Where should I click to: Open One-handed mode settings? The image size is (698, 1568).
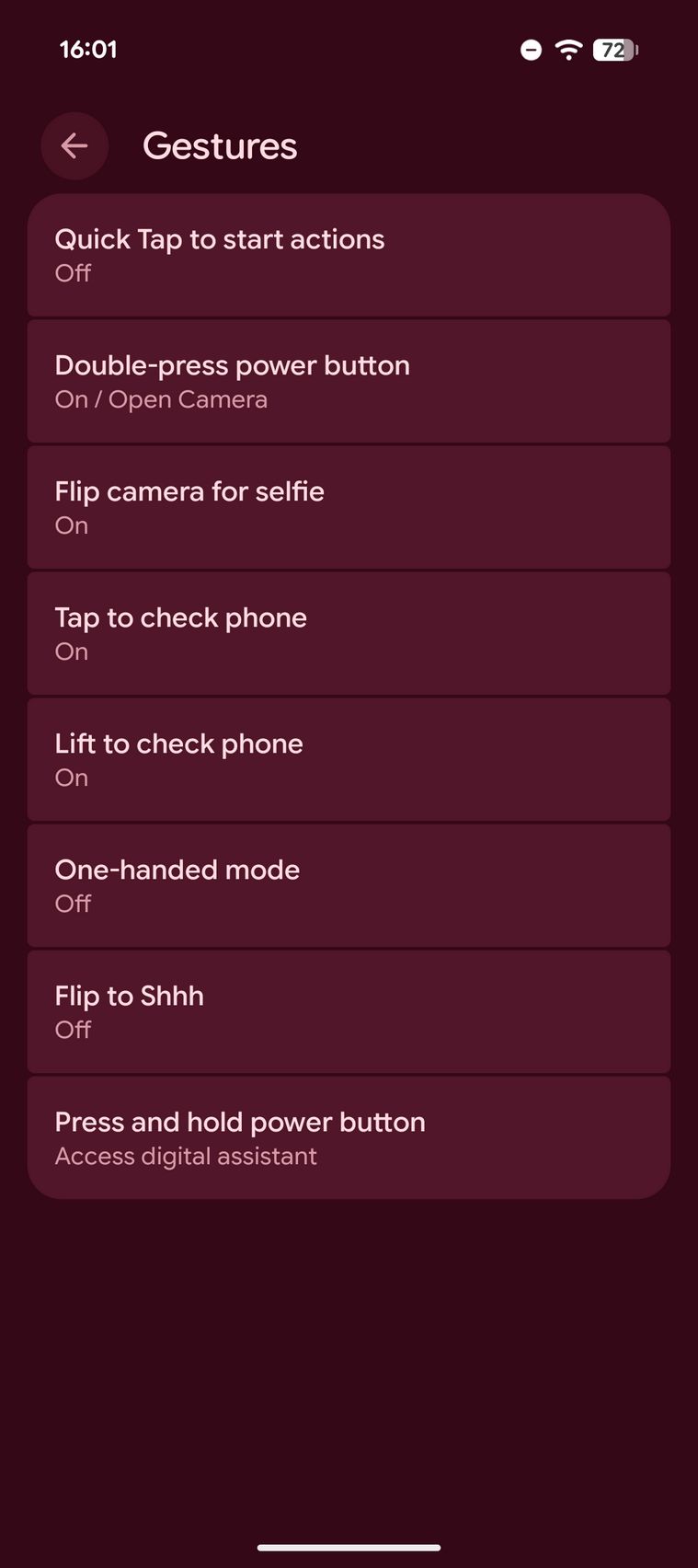coord(349,885)
